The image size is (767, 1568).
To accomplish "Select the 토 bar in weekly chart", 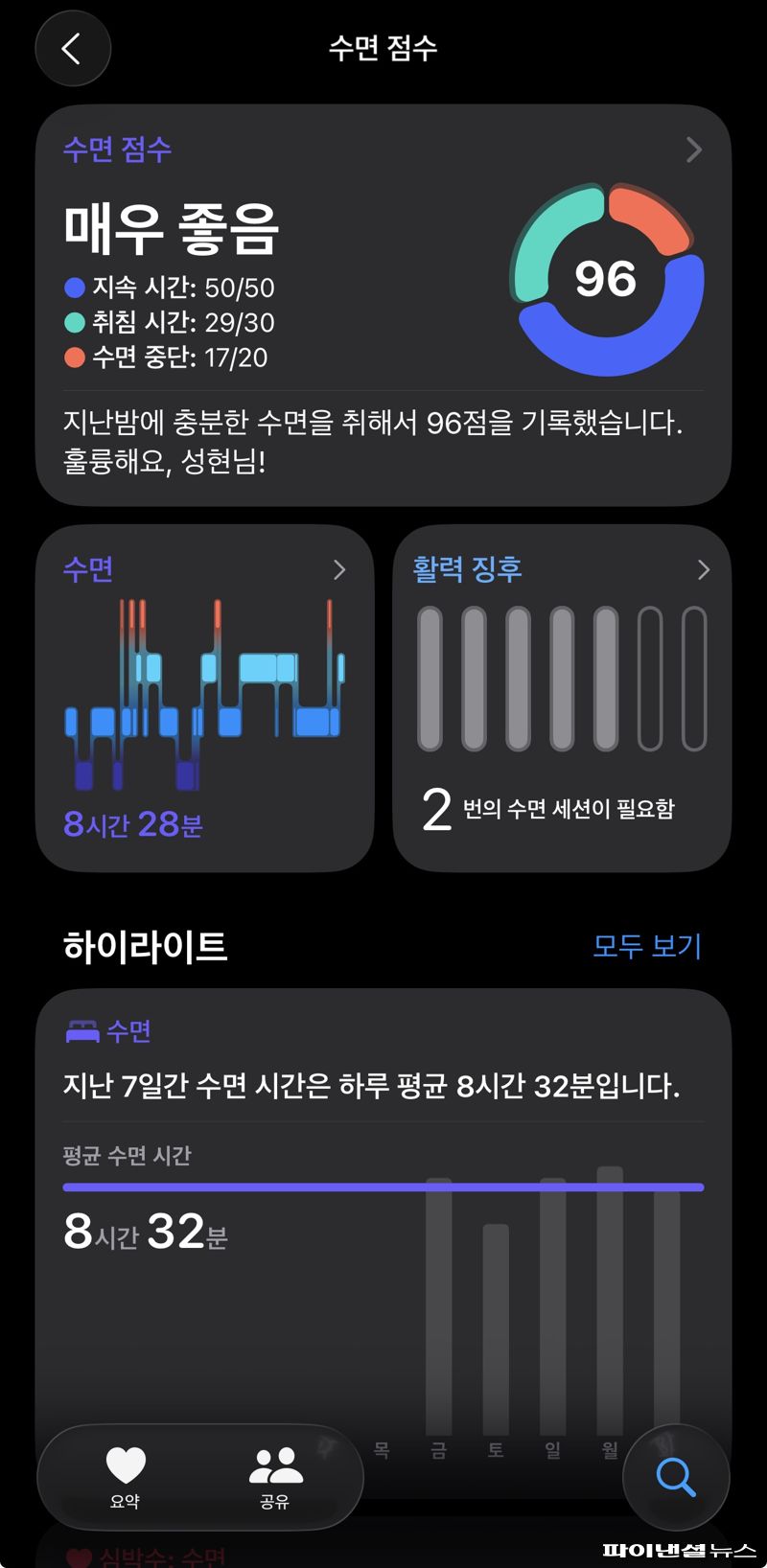I will [x=496, y=1332].
